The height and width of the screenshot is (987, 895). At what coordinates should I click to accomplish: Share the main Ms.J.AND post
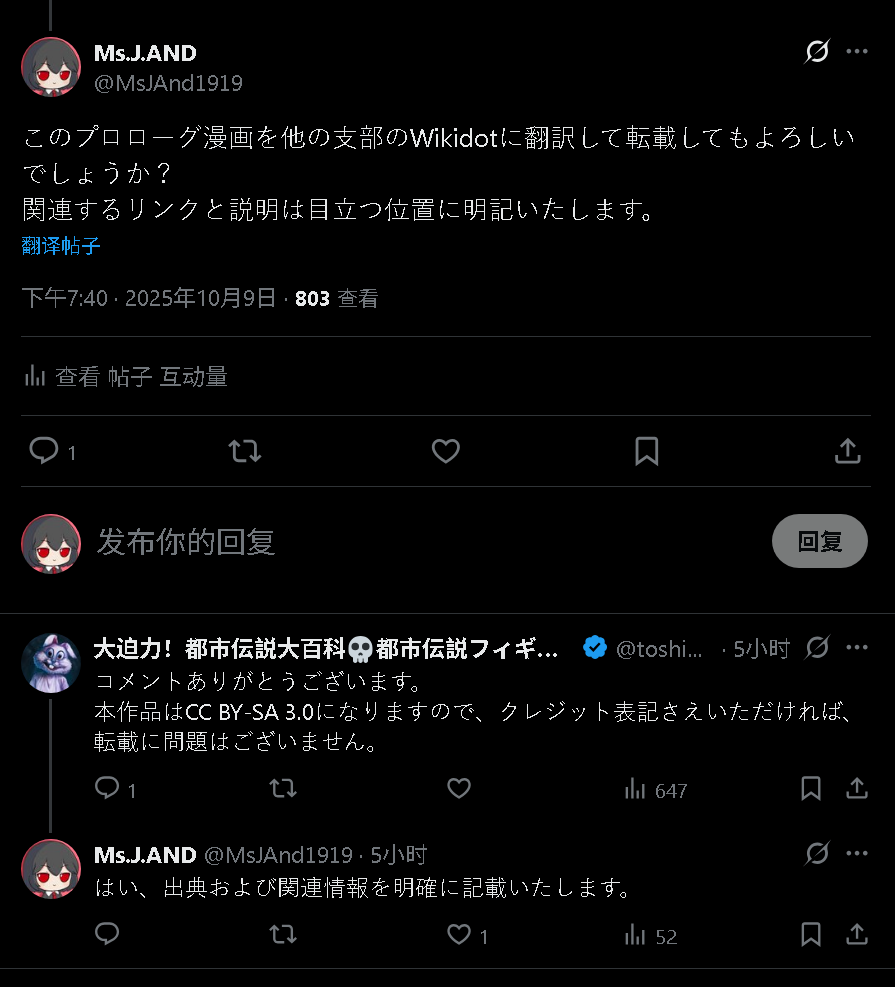tap(847, 451)
